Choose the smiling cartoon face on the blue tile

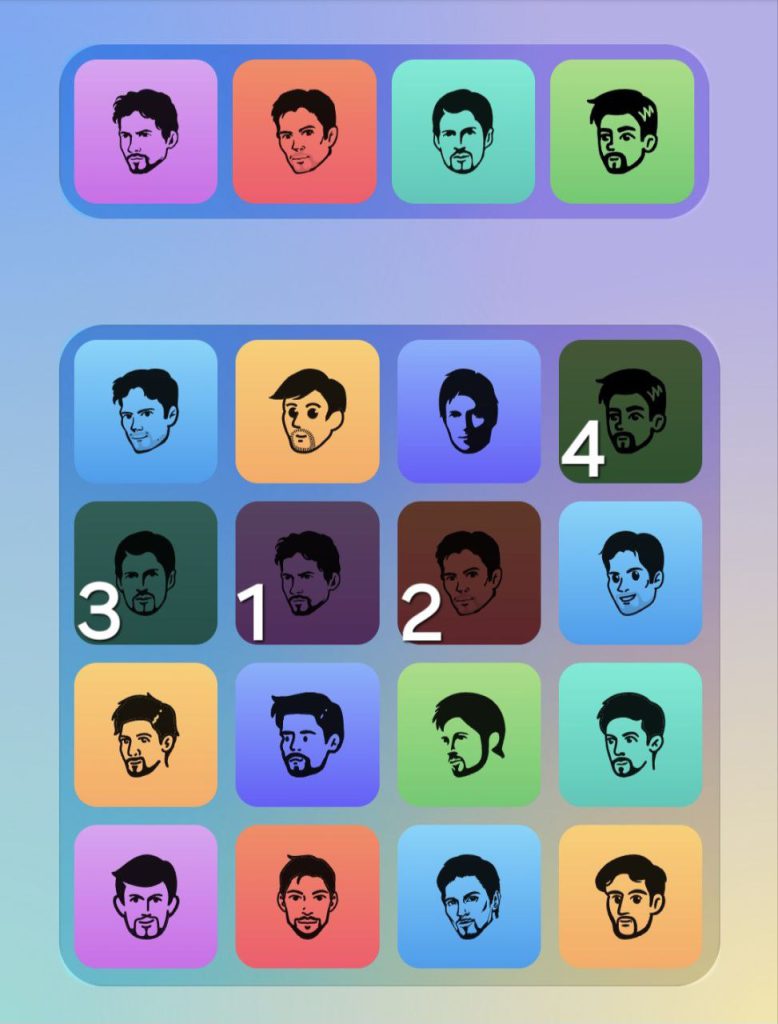630,573
